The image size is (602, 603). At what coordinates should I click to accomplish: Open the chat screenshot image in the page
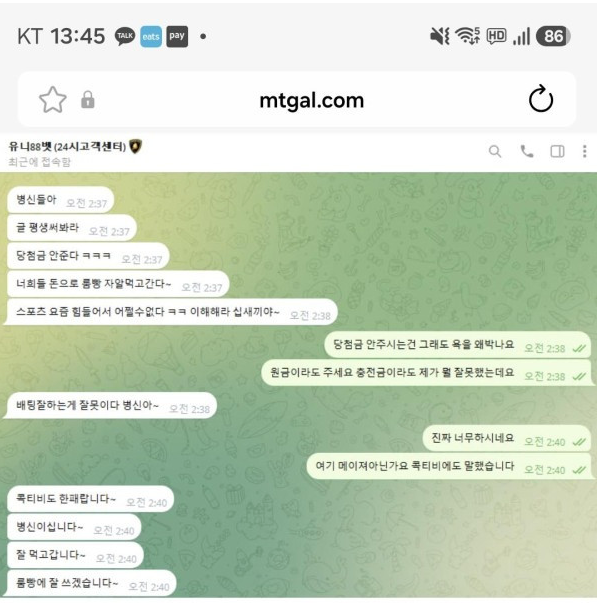coord(298,366)
